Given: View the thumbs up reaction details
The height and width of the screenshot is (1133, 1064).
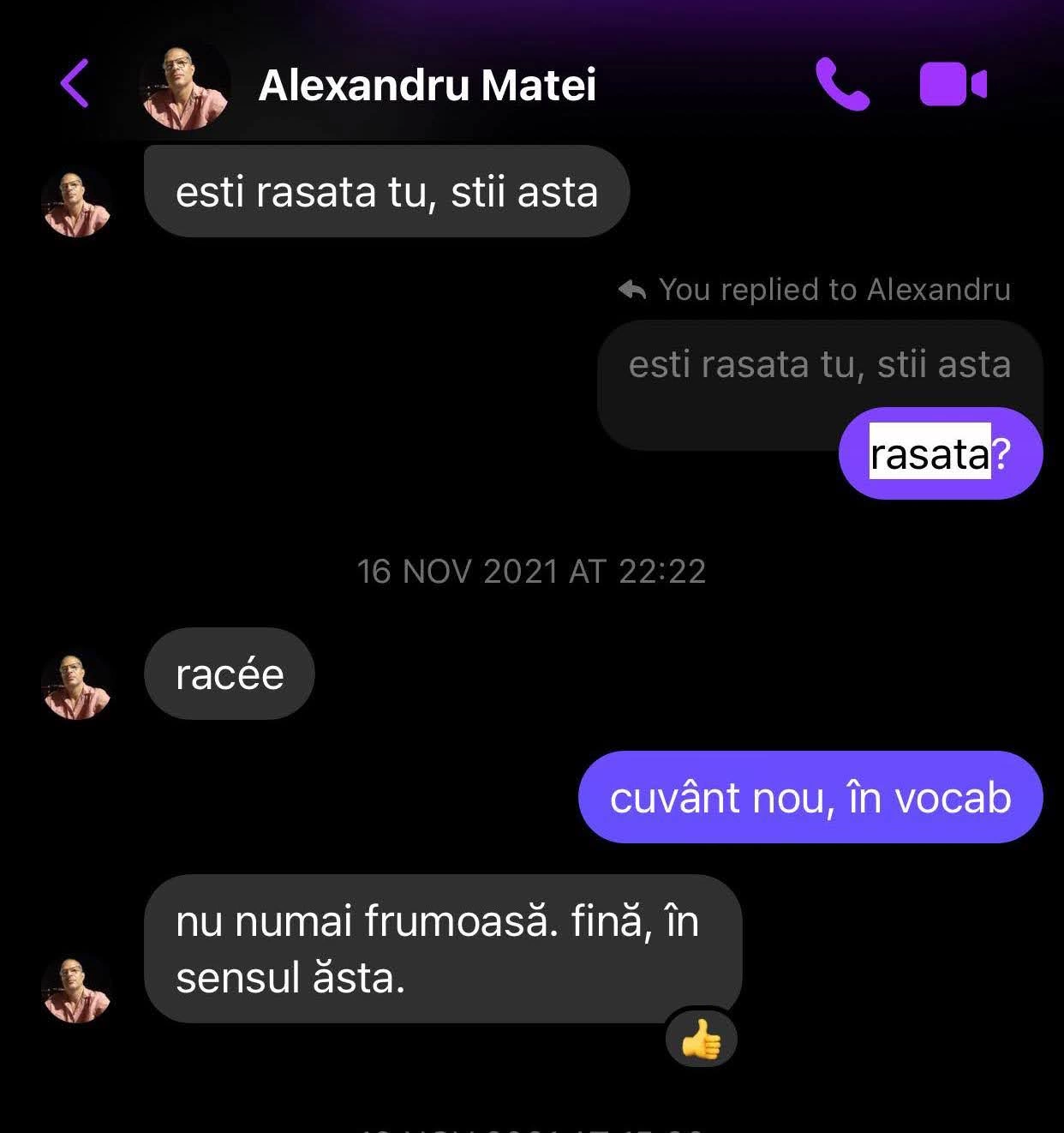Looking at the screenshot, I should coord(701,1040).
